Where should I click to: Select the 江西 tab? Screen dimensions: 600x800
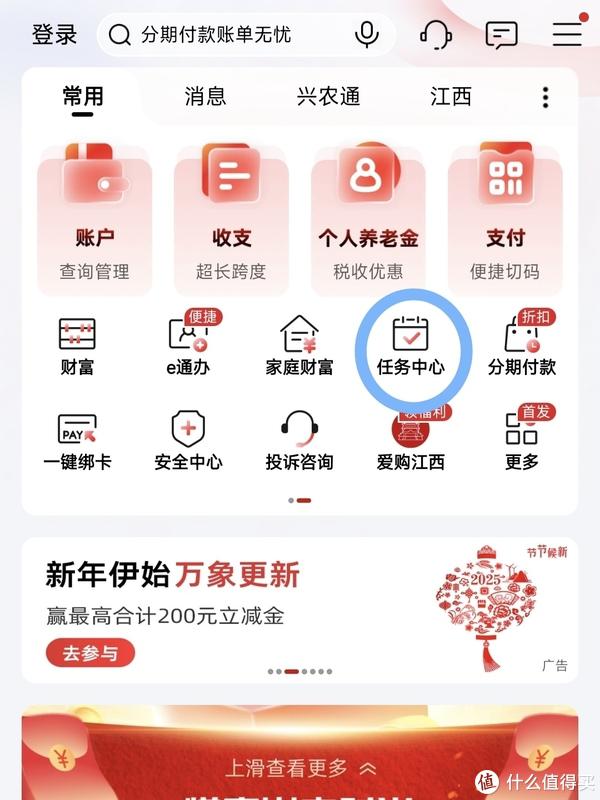click(x=450, y=97)
